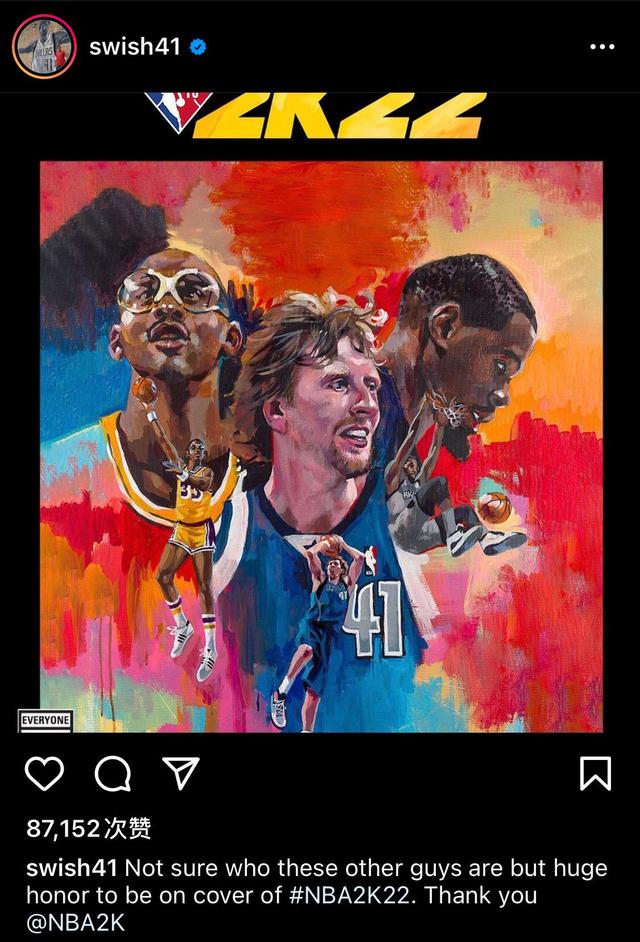Viewport: 640px width, 942px height.
Task: Open the @NBA2K mention in caption
Action: pos(76,924)
